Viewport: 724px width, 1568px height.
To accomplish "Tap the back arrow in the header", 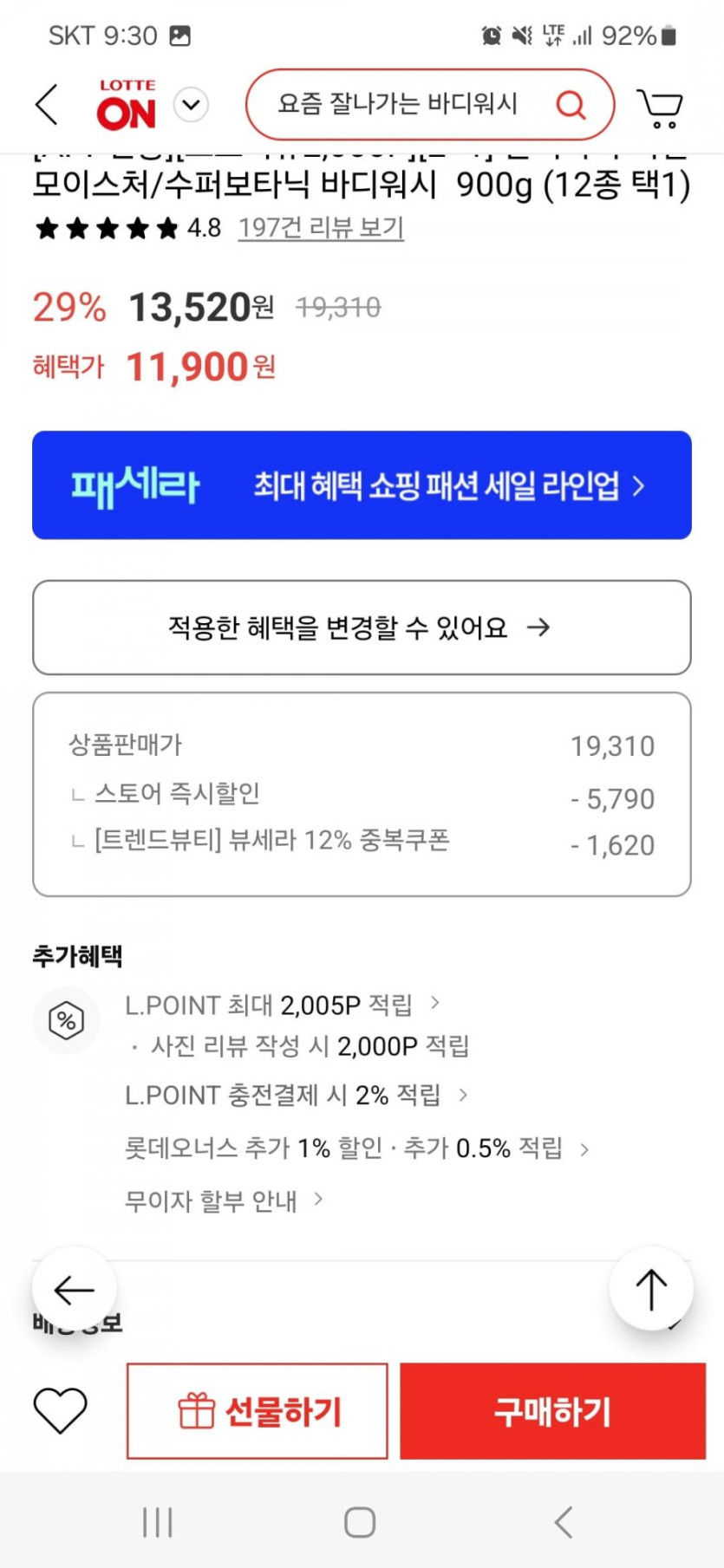I will click(47, 106).
